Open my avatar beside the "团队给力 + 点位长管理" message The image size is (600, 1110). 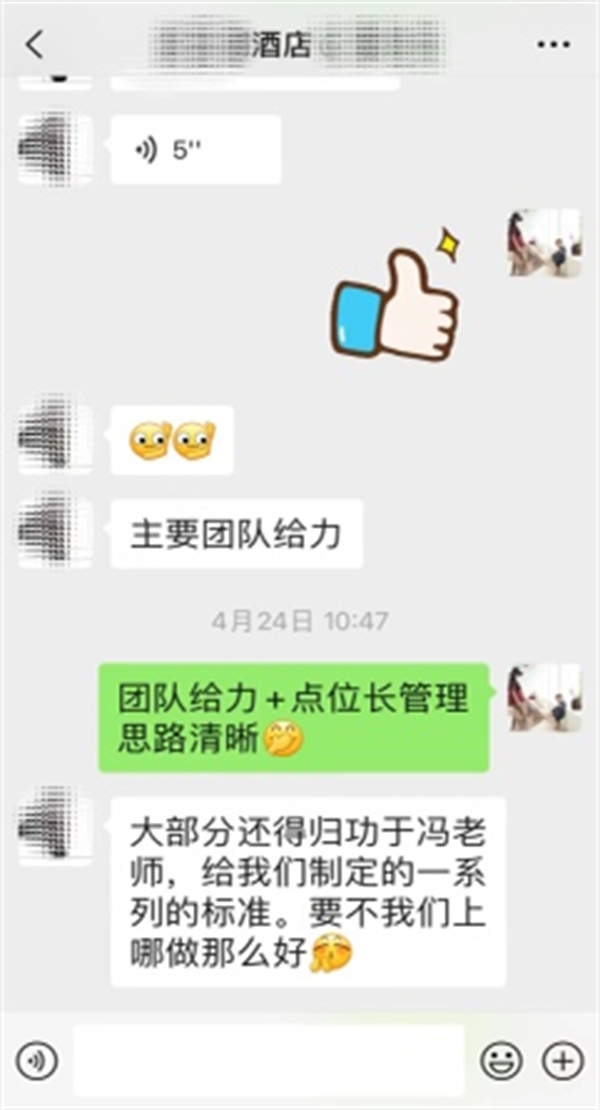coord(544,697)
